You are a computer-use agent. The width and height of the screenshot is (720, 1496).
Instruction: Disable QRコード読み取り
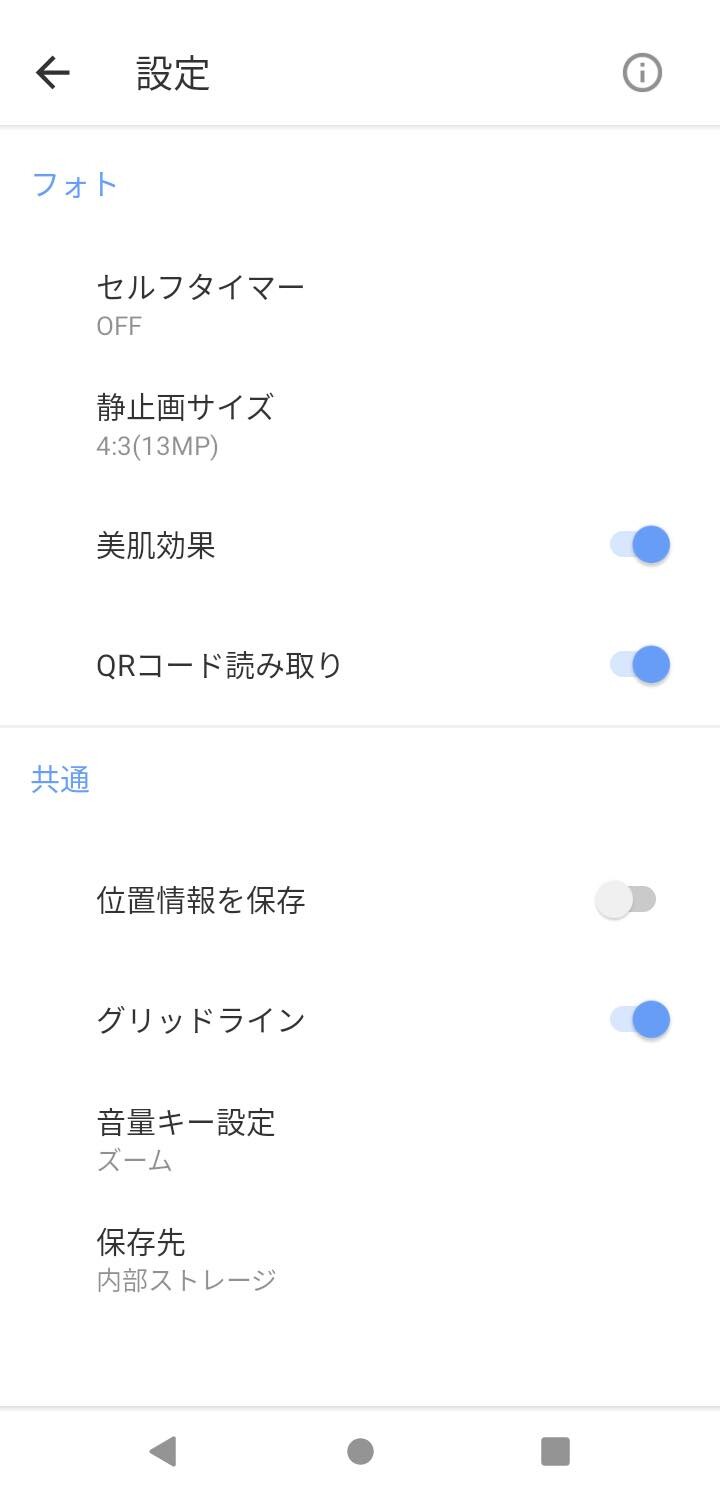pyautogui.click(x=639, y=665)
